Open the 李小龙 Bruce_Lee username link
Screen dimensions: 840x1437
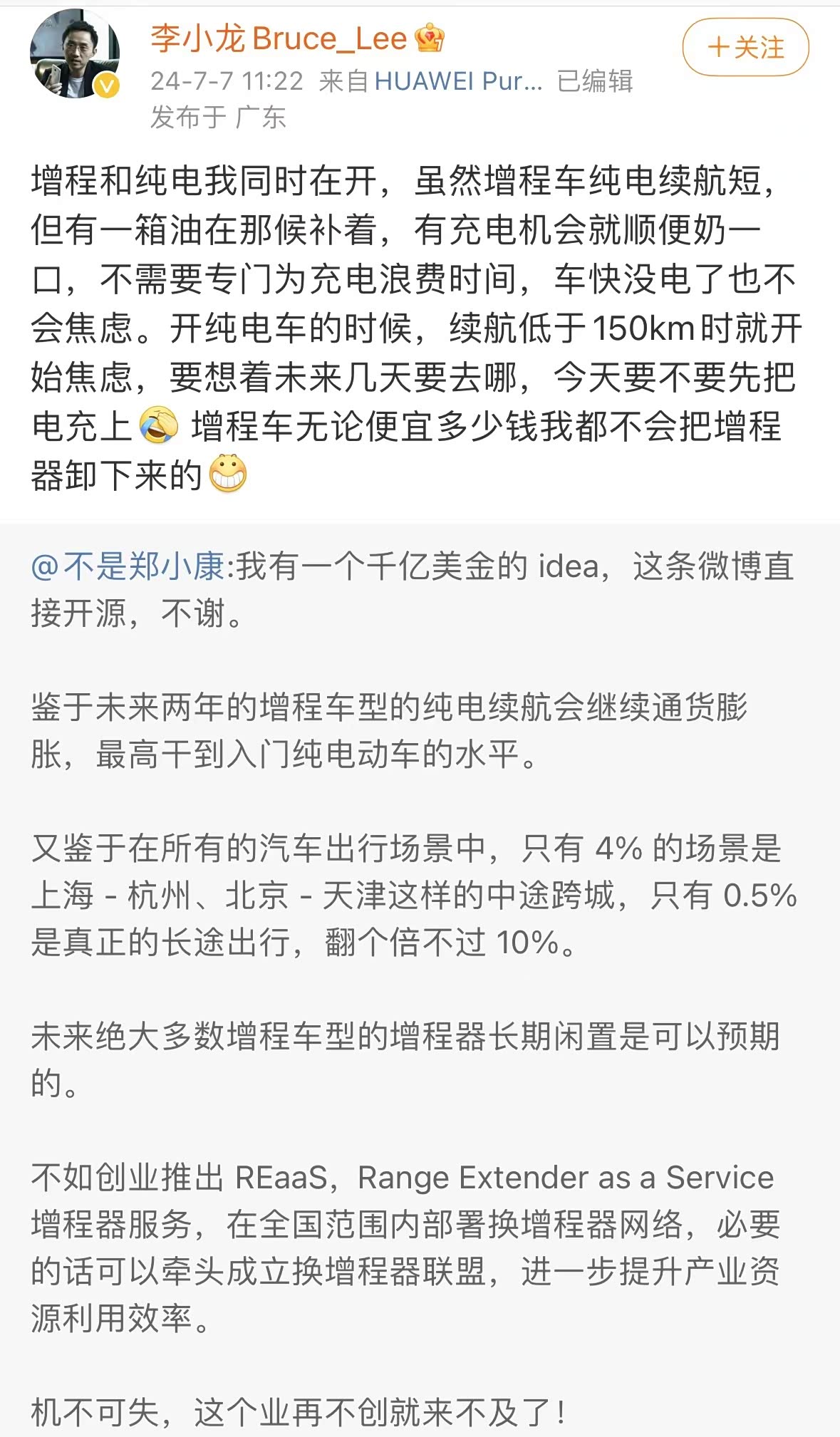click(x=279, y=38)
